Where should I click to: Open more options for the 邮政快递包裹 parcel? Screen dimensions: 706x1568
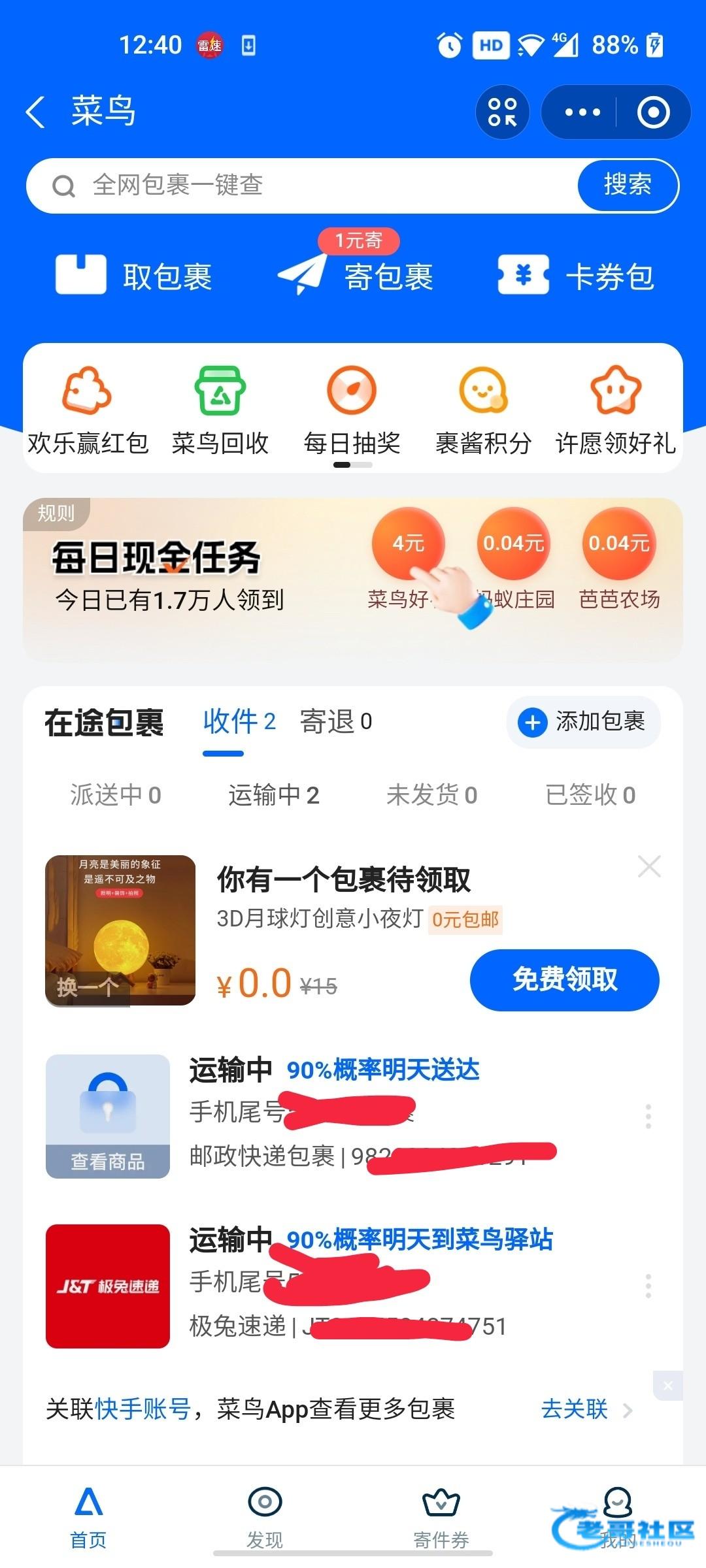[648, 1117]
